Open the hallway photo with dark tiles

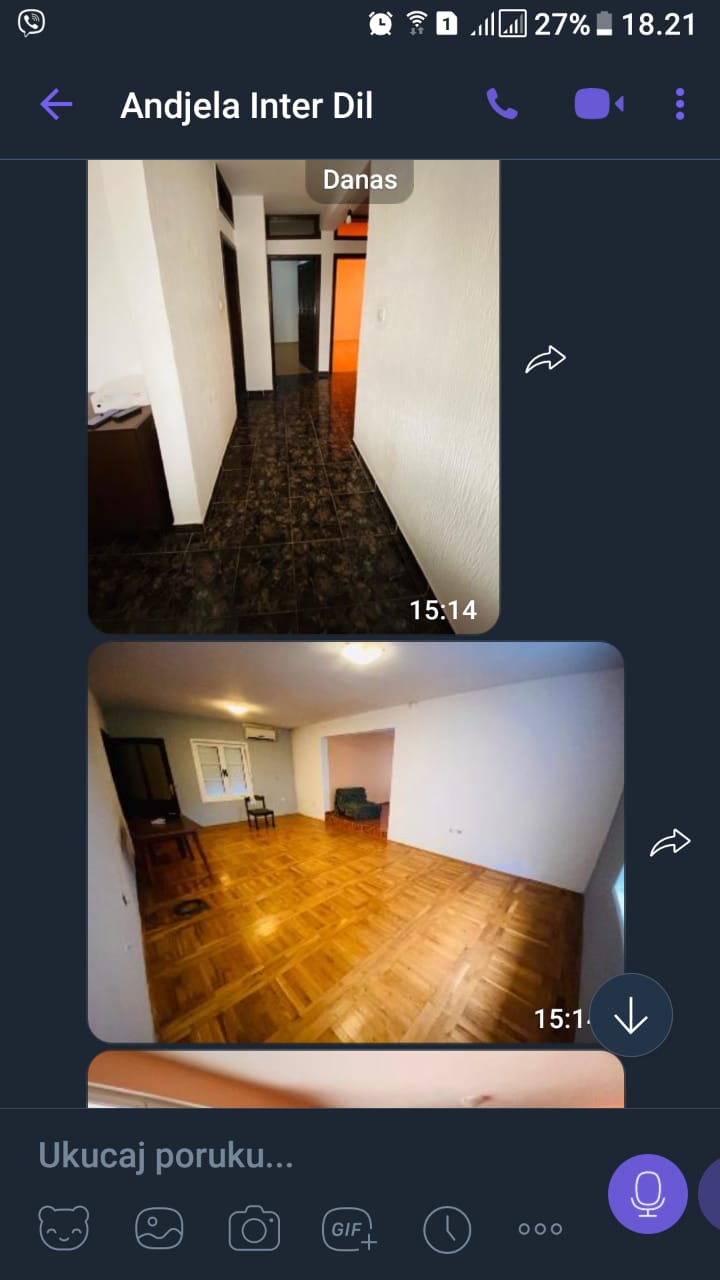pos(294,396)
